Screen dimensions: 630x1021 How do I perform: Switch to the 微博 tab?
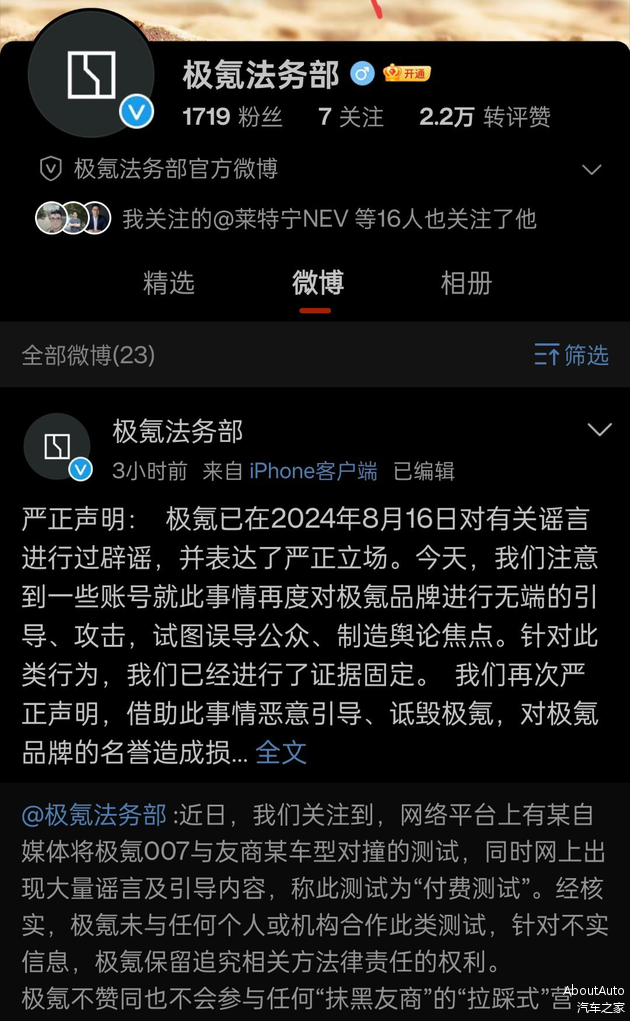(317, 283)
